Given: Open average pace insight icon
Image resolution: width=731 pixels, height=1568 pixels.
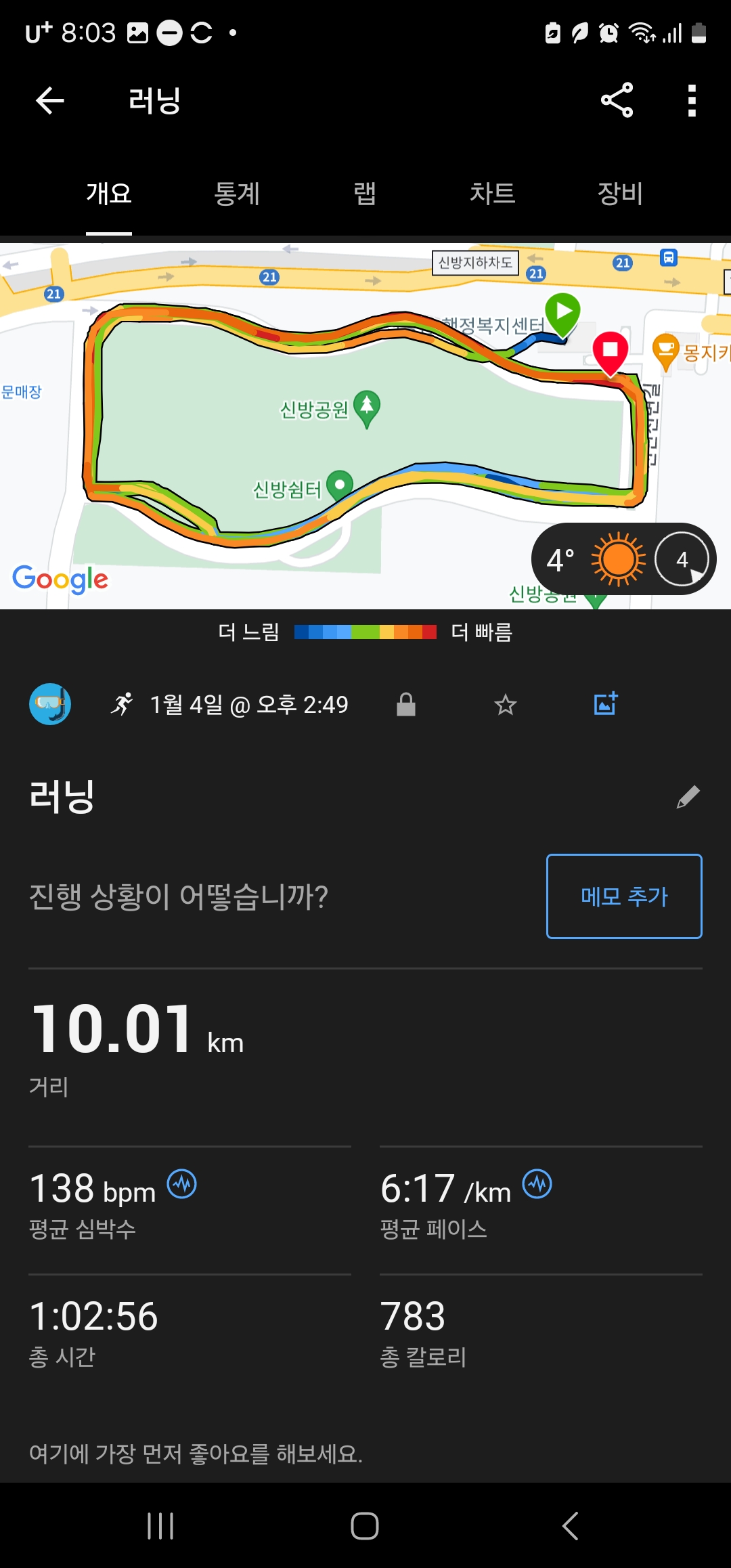Looking at the screenshot, I should click(x=537, y=1184).
